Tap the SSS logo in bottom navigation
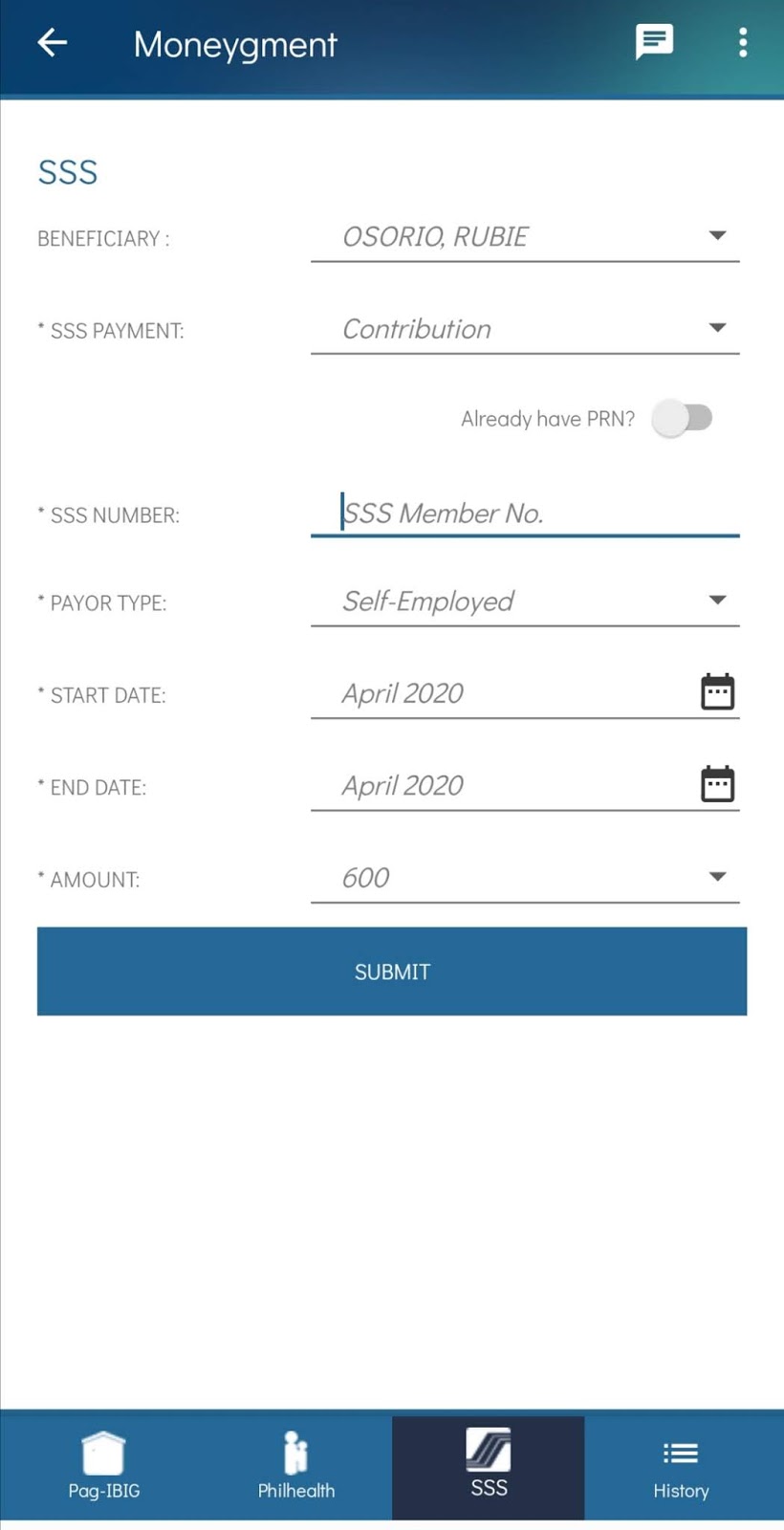The image size is (784, 1530). pos(488,1446)
